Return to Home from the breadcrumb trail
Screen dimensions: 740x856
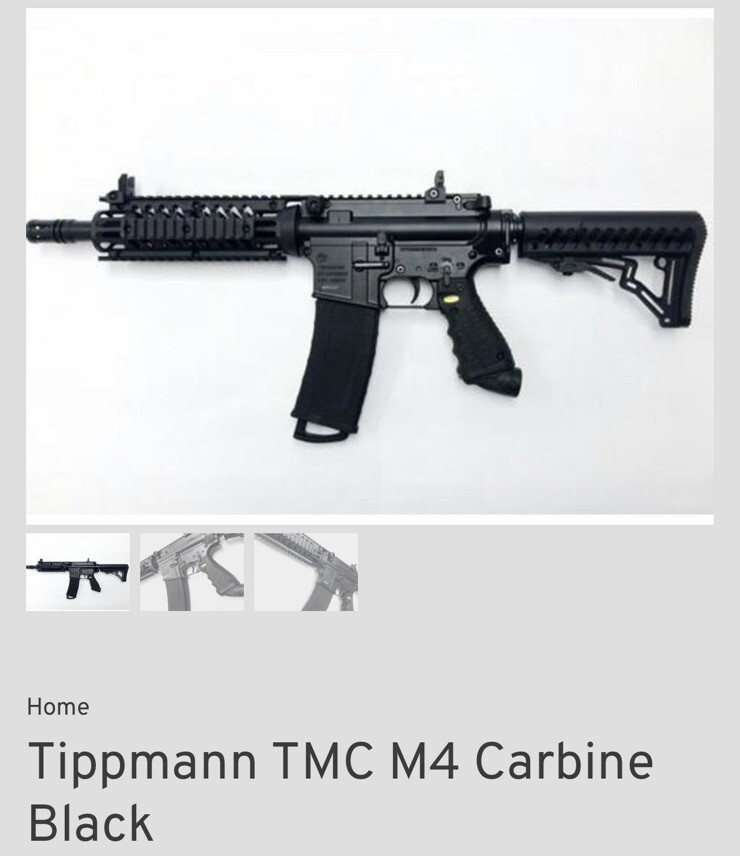57,707
